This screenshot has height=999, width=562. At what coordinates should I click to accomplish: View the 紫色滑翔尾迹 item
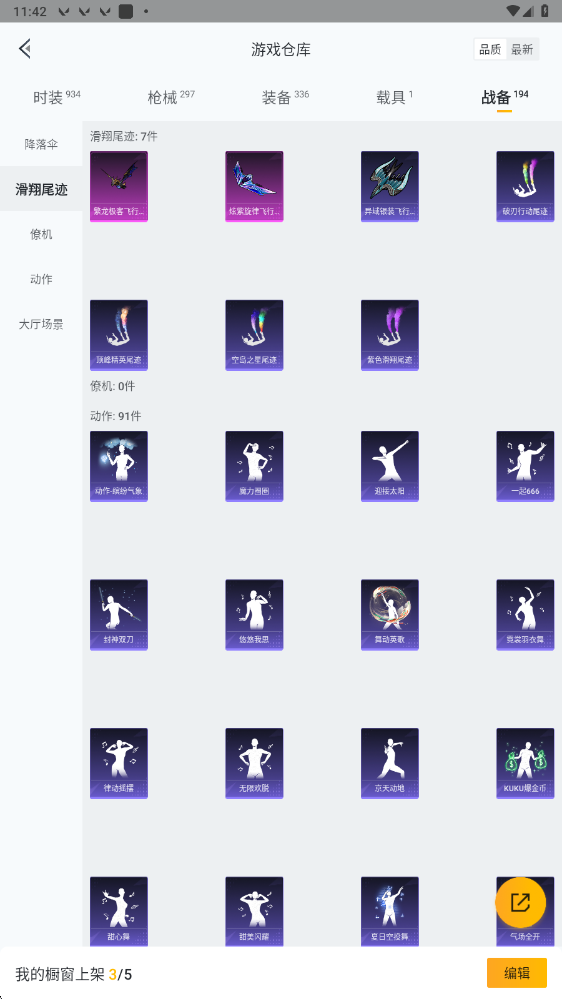click(x=389, y=335)
